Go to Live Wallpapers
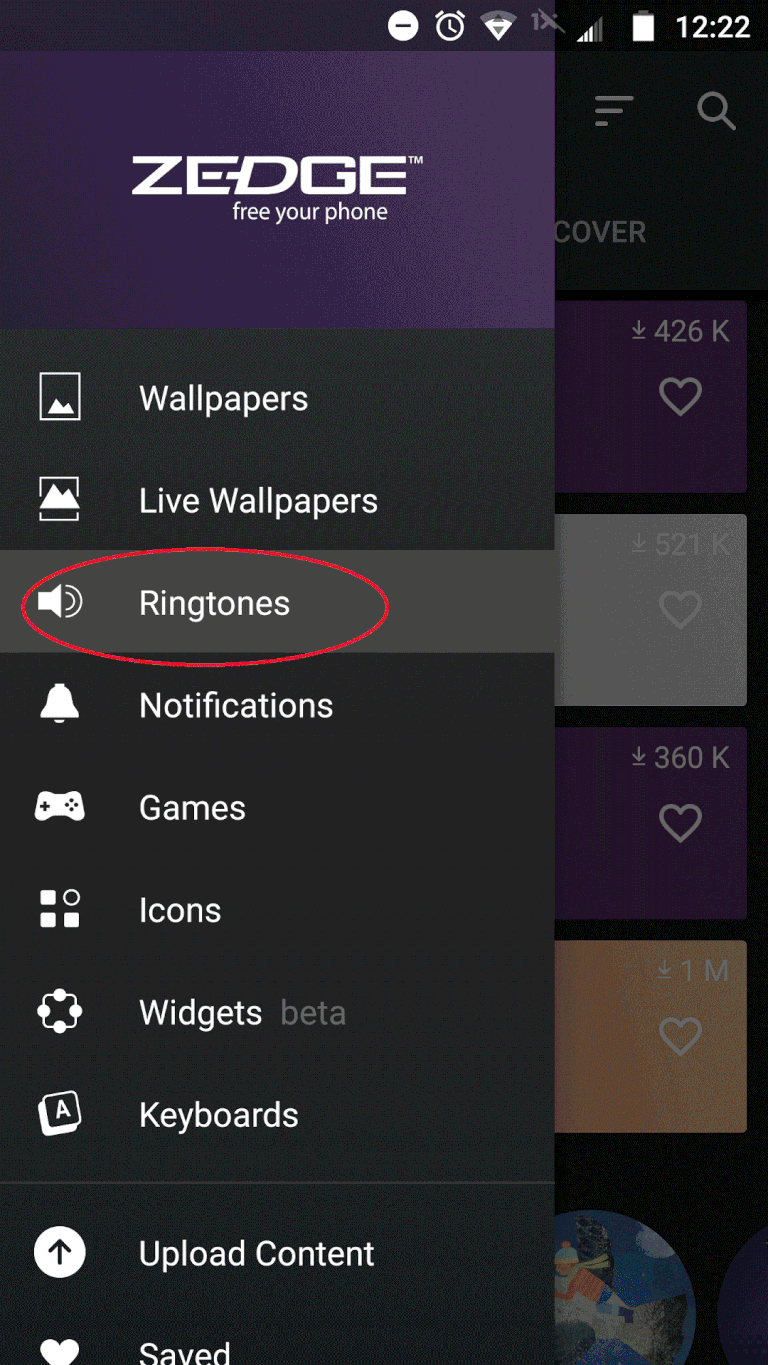This screenshot has height=1365, width=768. (258, 501)
